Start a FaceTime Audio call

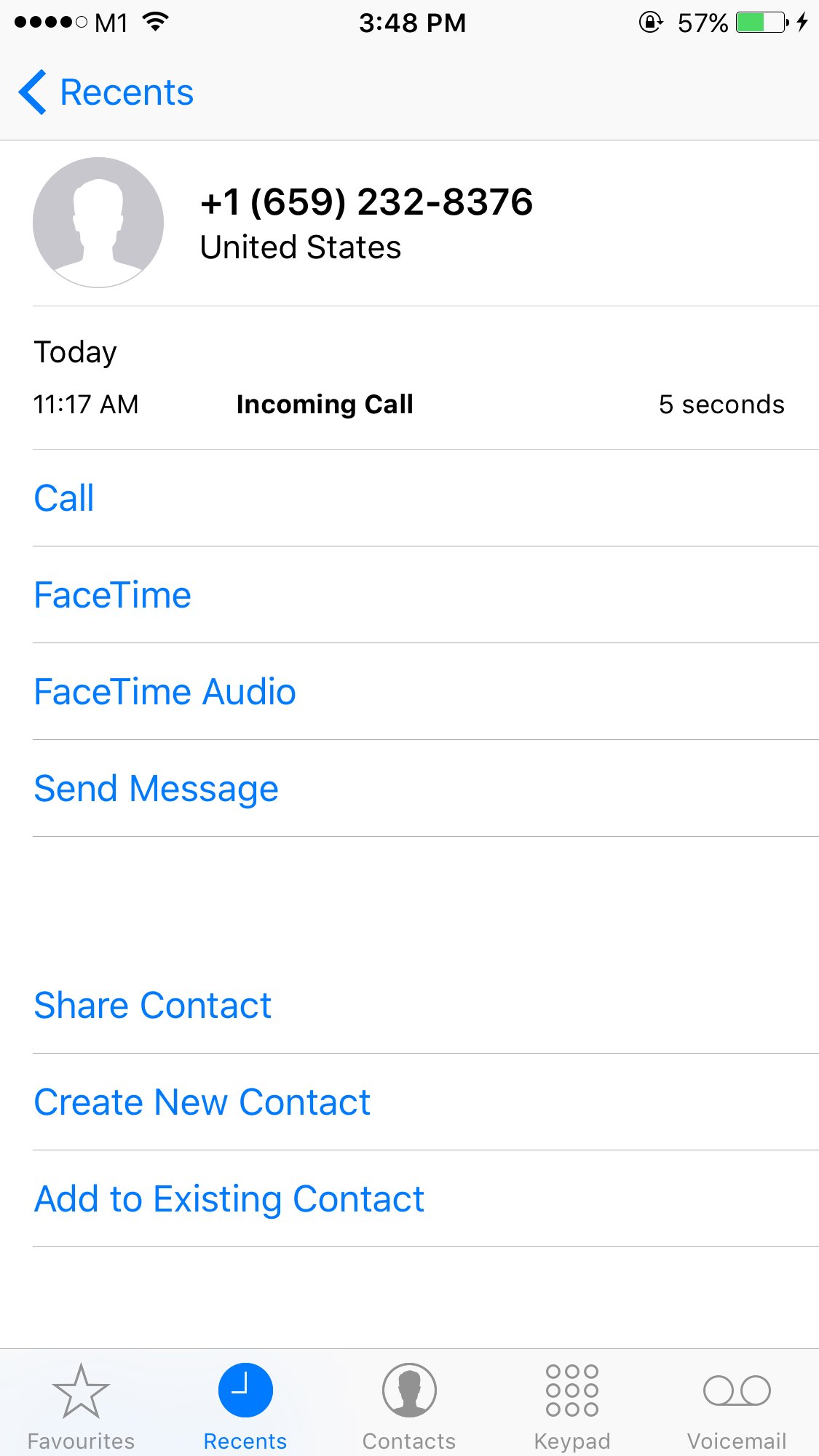pos(165,692)
